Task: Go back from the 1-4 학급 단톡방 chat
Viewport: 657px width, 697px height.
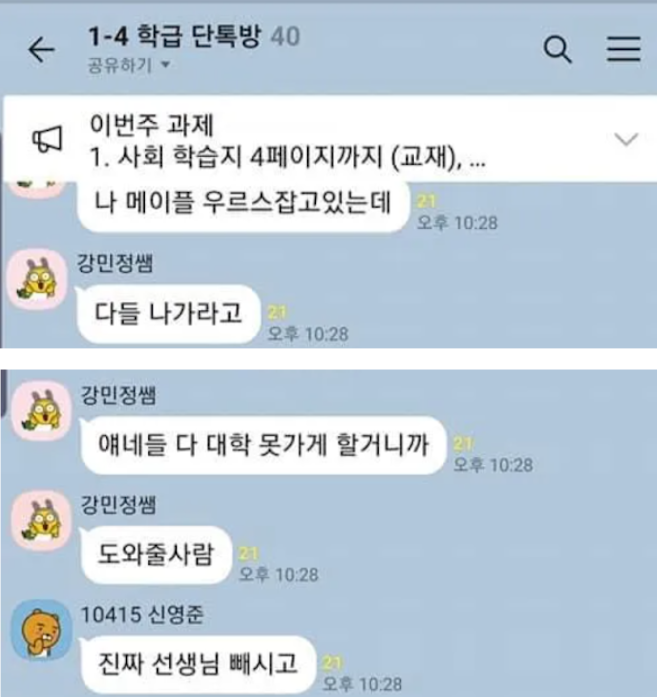Action: point(41,50)
